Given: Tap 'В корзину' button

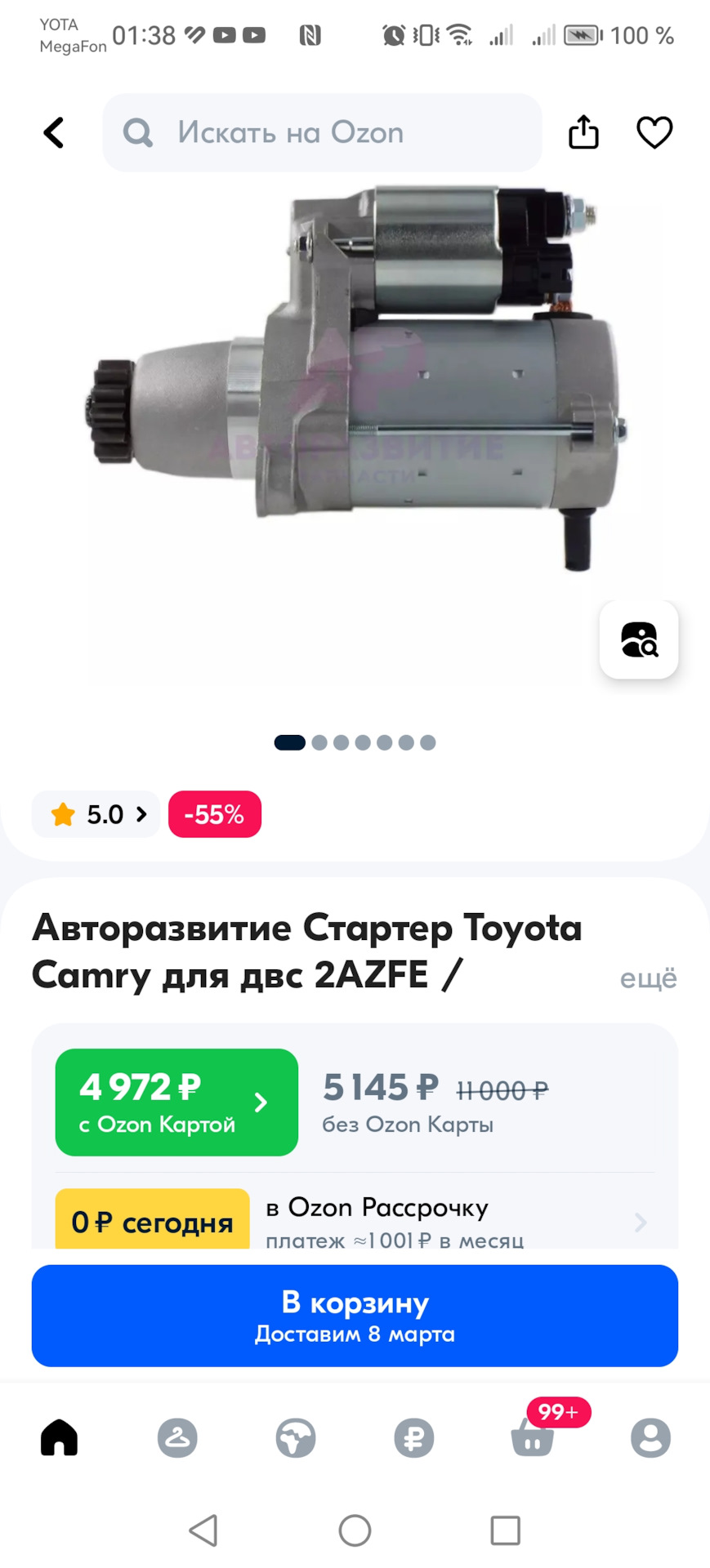Looking at the screenshot, I should (355, 1315).
